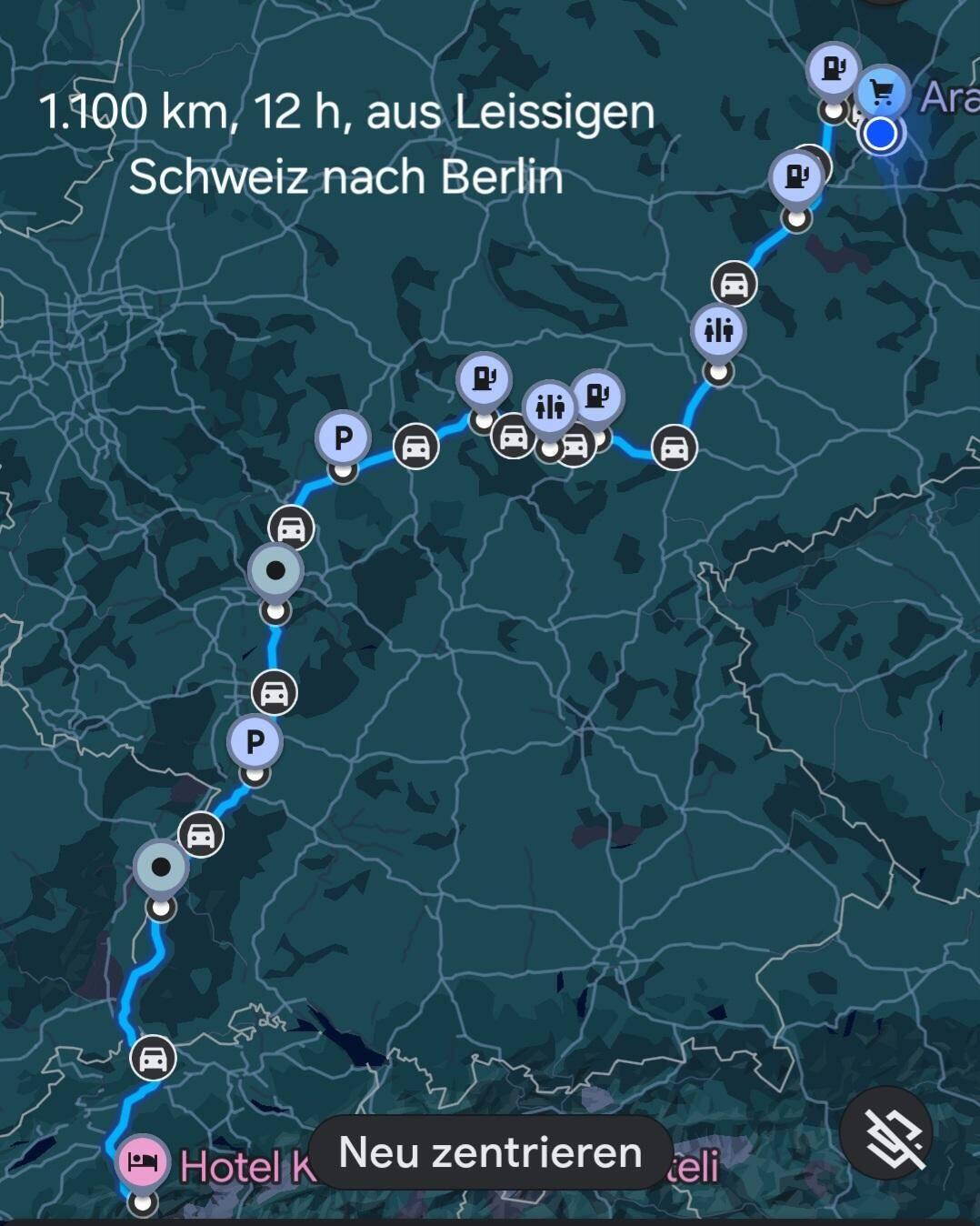Open the shopping cart pin near Ara
Screen dimensions: 980x1226
click(x=881, y=93)
